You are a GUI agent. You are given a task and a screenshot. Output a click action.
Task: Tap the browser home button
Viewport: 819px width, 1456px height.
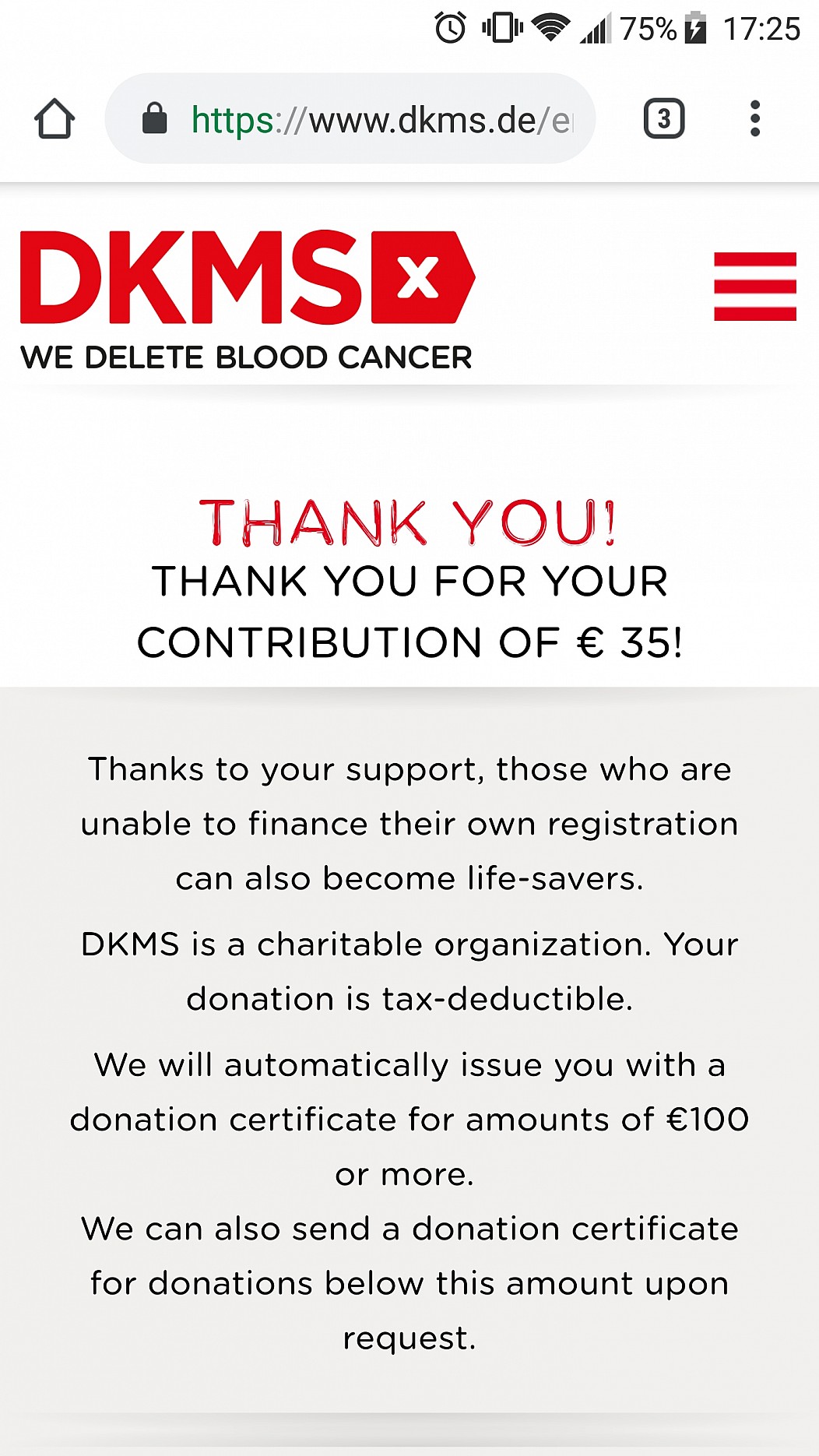click(x=54, y=119)
